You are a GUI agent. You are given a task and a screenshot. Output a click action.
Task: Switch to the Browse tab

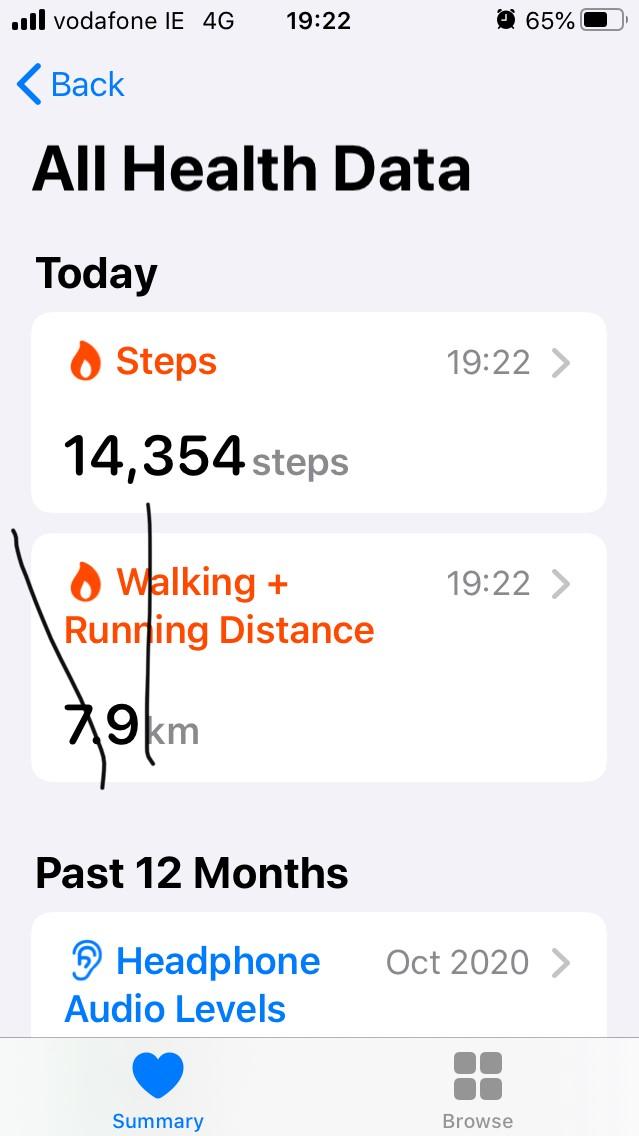pos(477,1090)
